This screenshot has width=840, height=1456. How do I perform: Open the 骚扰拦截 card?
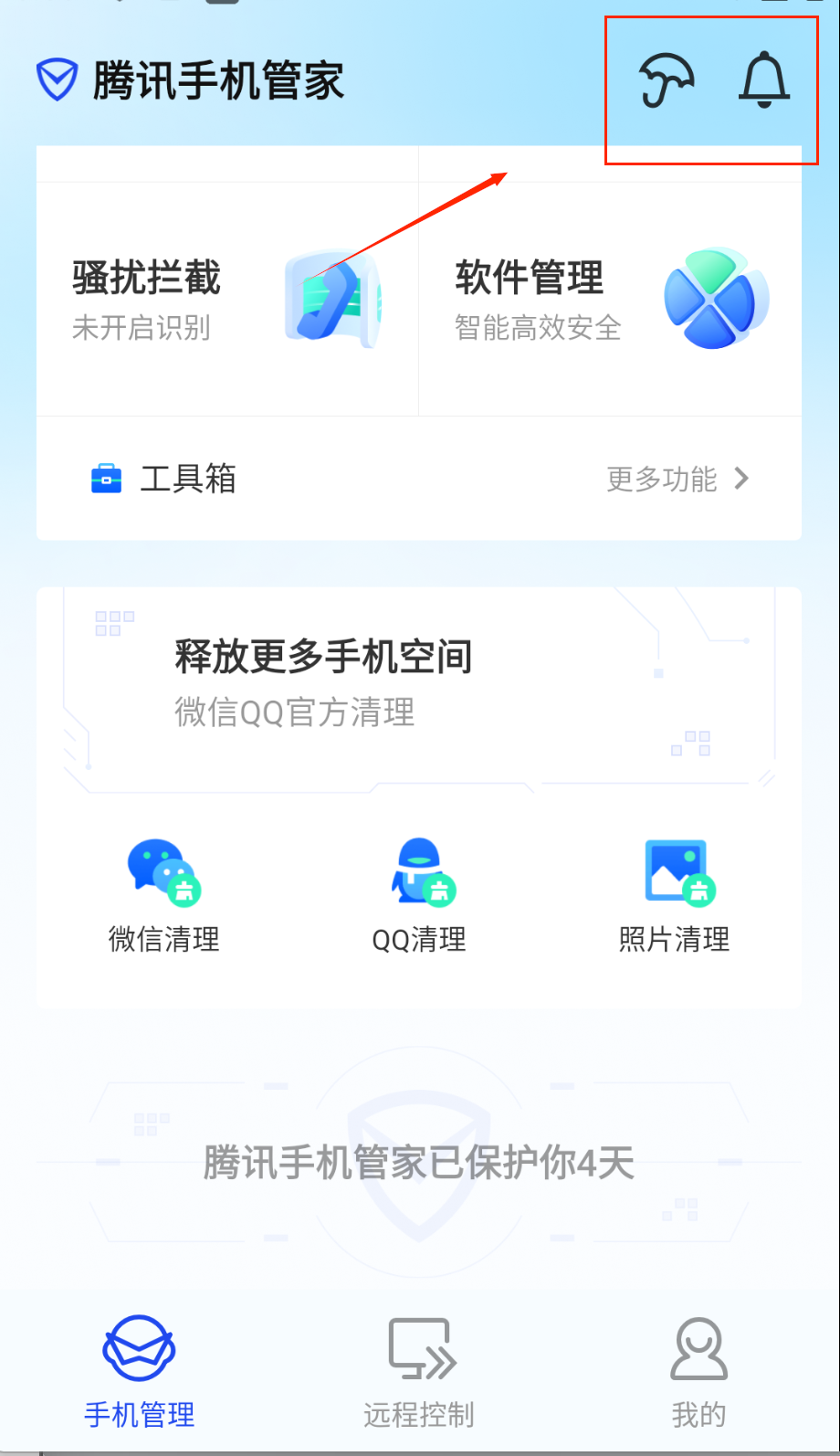[226, 299]
